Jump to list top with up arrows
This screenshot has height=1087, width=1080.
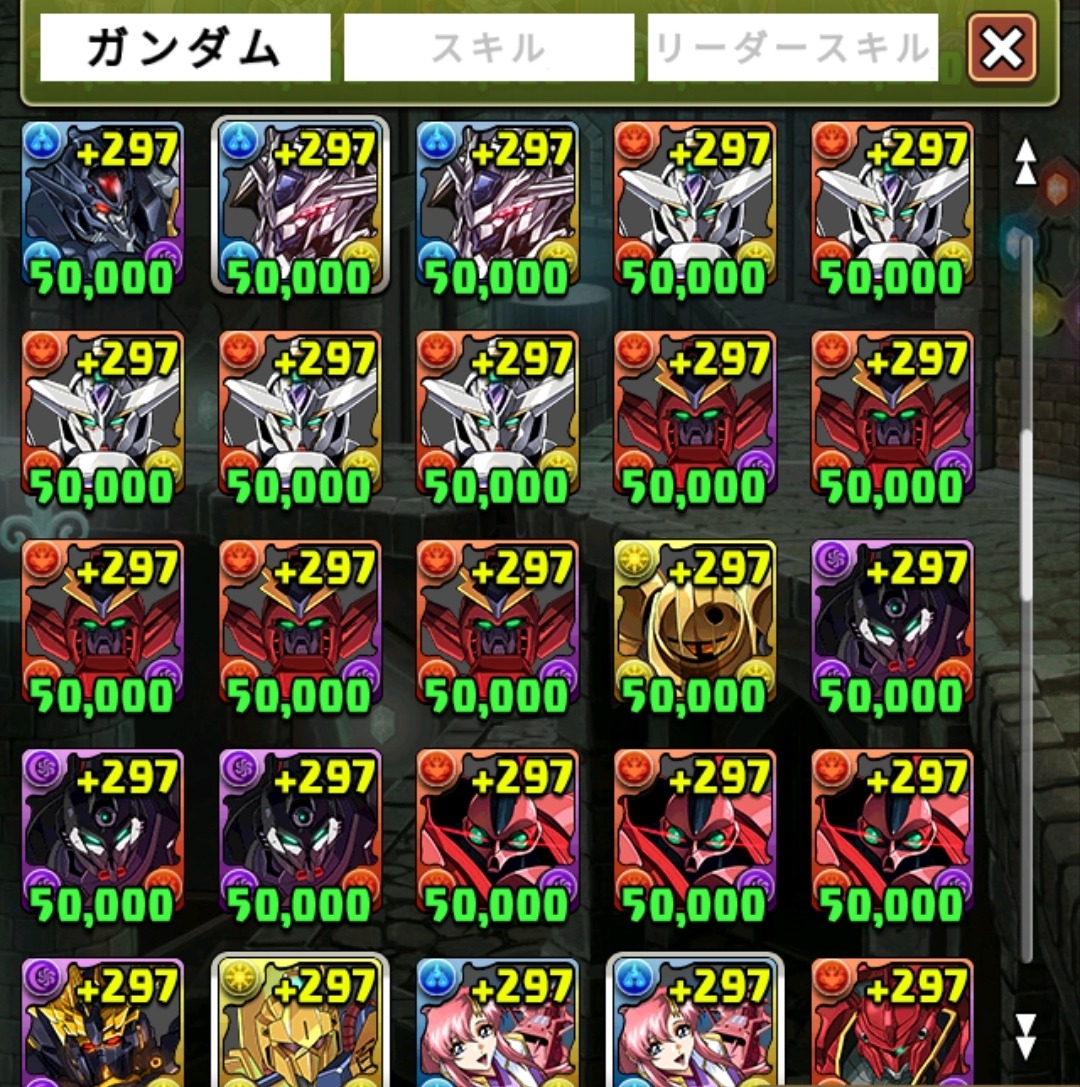tap(1025, 162)
